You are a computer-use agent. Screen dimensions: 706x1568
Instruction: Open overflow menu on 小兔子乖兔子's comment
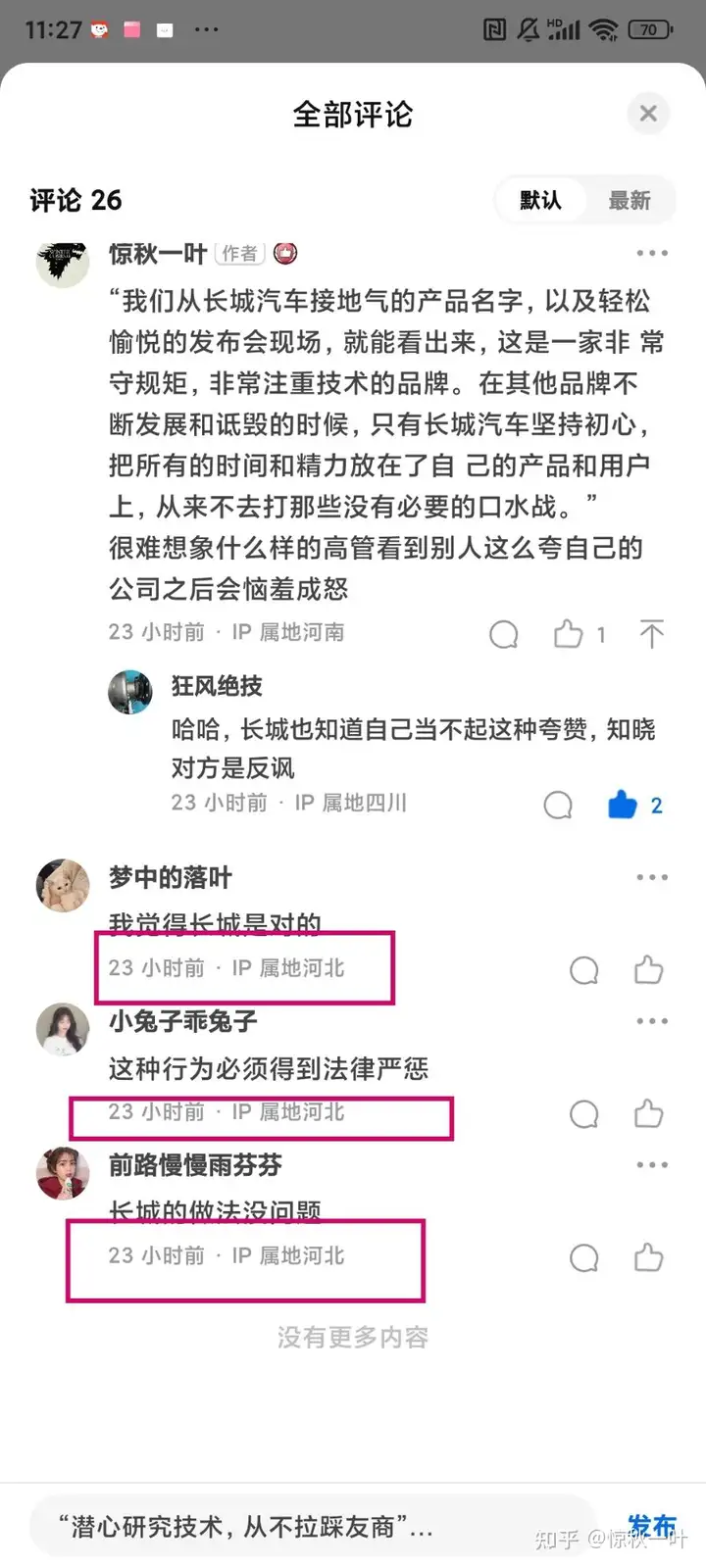[652, 1021]
